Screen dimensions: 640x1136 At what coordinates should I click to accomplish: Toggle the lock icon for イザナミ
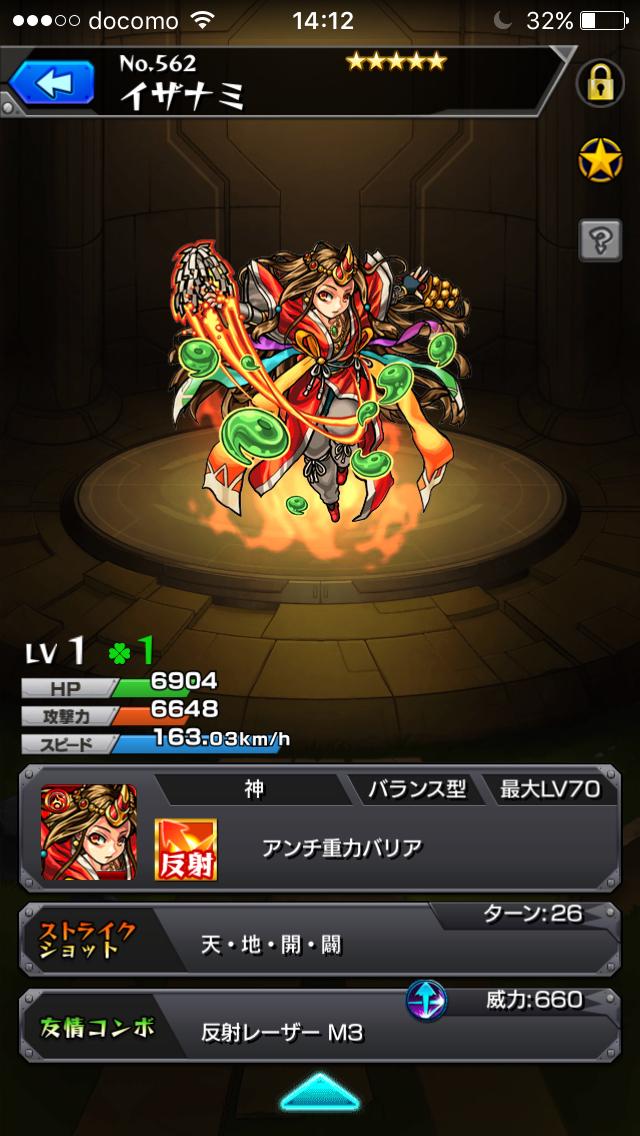601,84
